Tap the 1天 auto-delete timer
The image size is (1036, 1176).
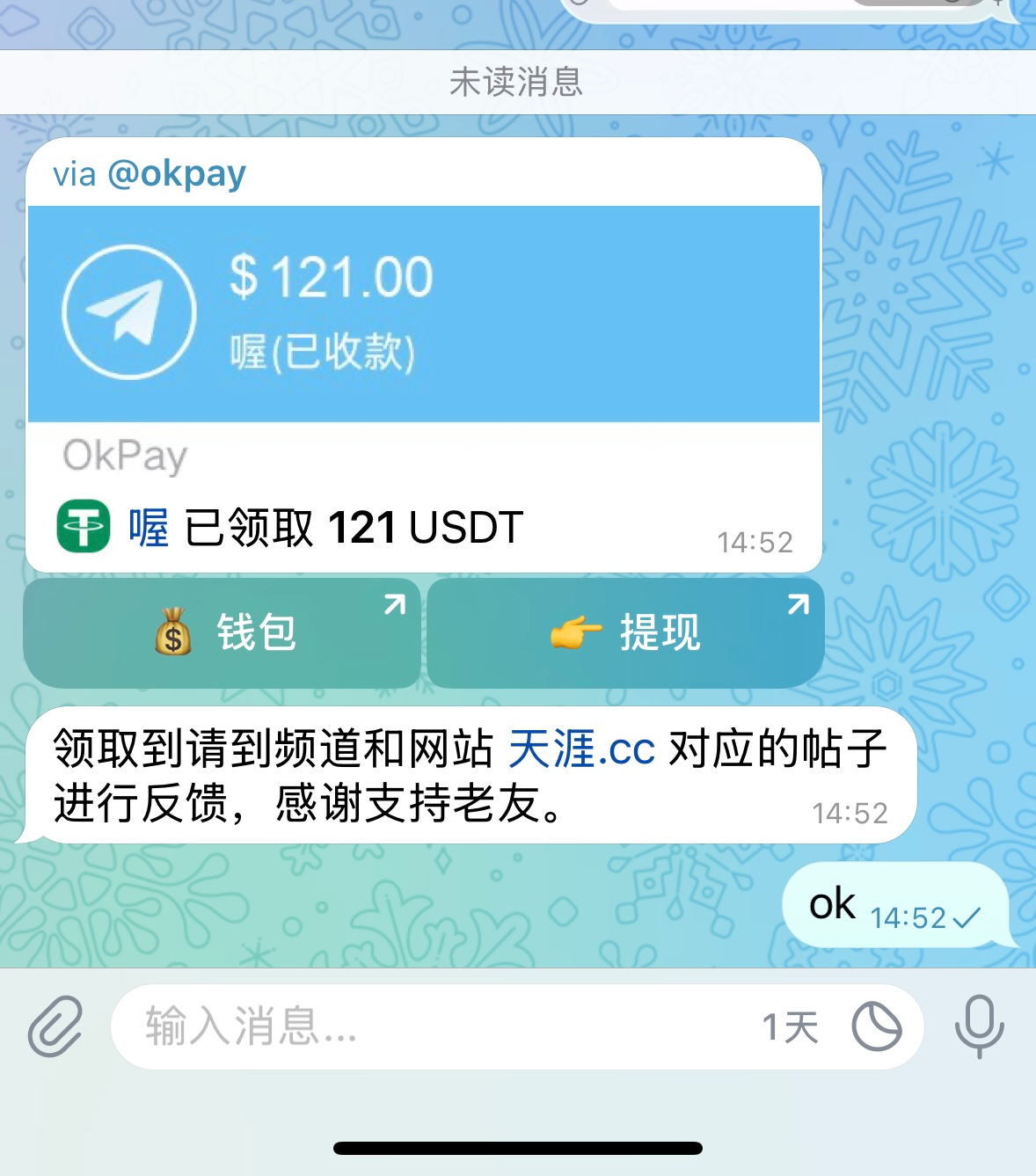(790, 1026)
